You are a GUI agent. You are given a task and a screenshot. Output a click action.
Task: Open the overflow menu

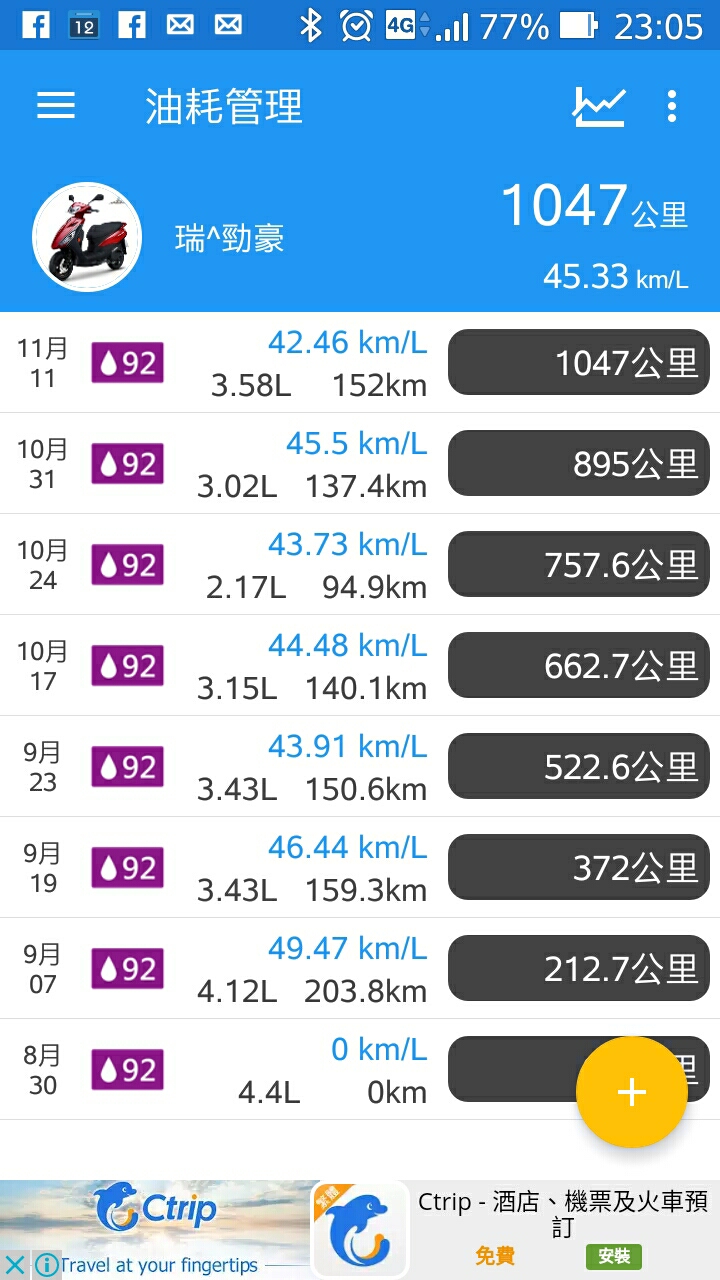672,106
